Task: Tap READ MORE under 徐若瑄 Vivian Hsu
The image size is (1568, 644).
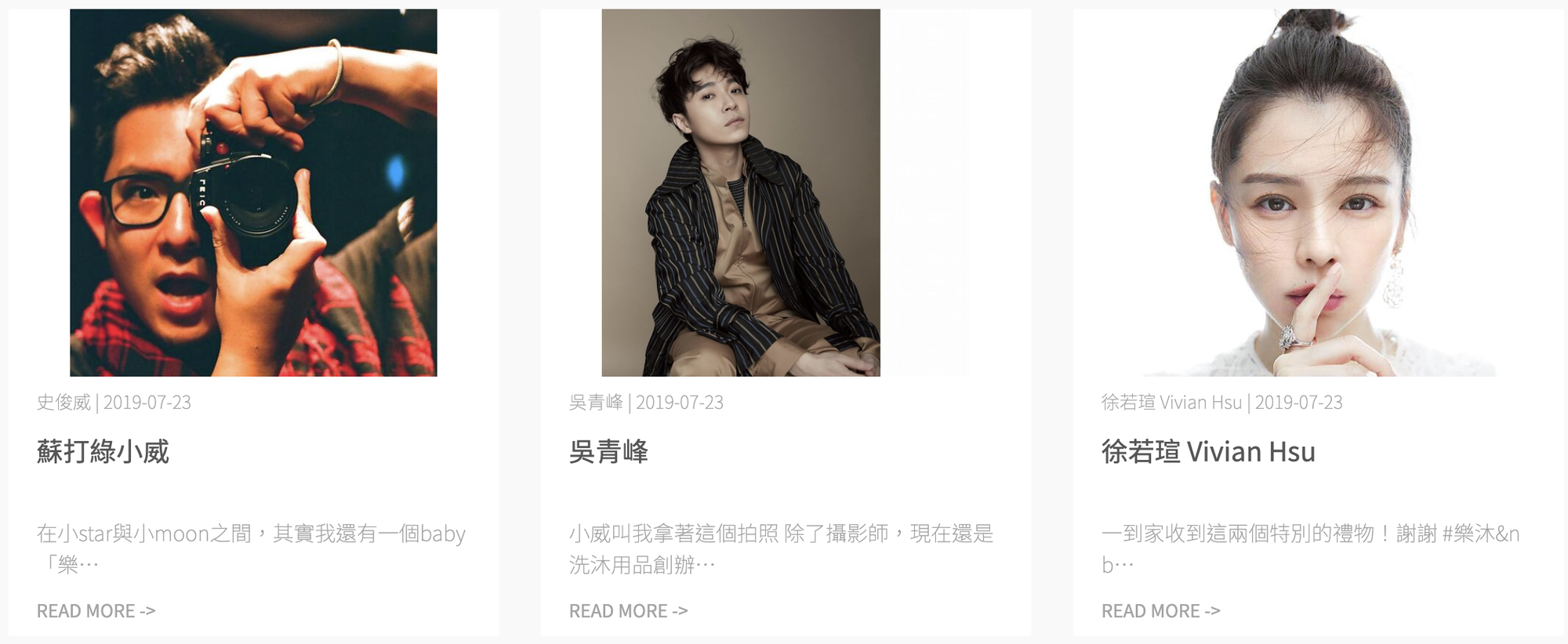Action: coord(1160,611)
